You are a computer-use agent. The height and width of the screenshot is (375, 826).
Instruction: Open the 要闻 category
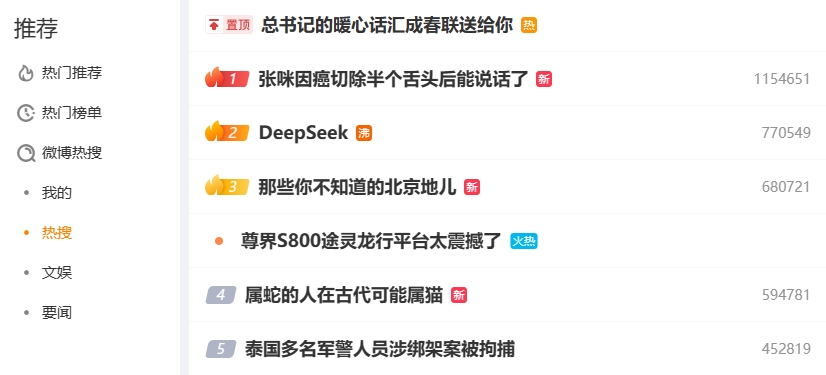(56, 313)
